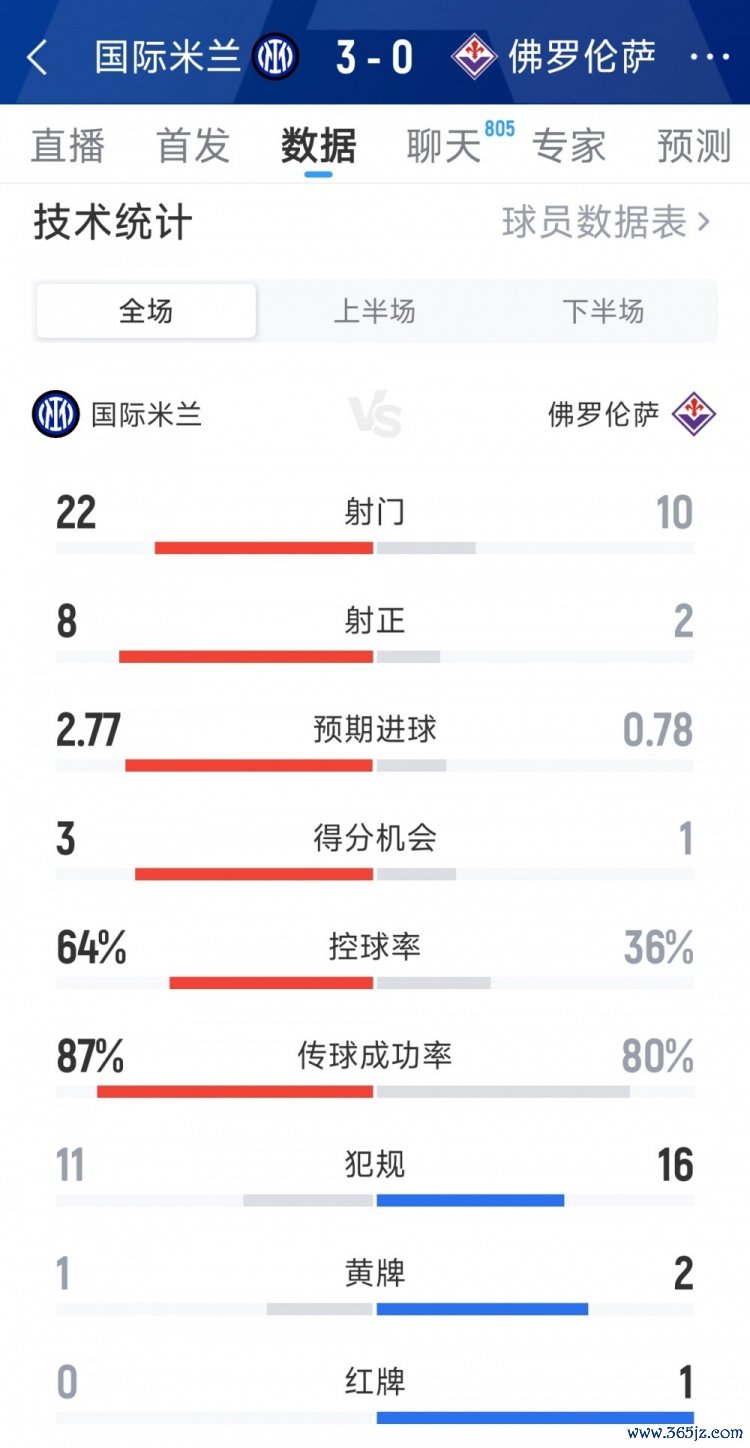Open the 聊天 tab
This screenshot has height=1448, width=750.
445,146
